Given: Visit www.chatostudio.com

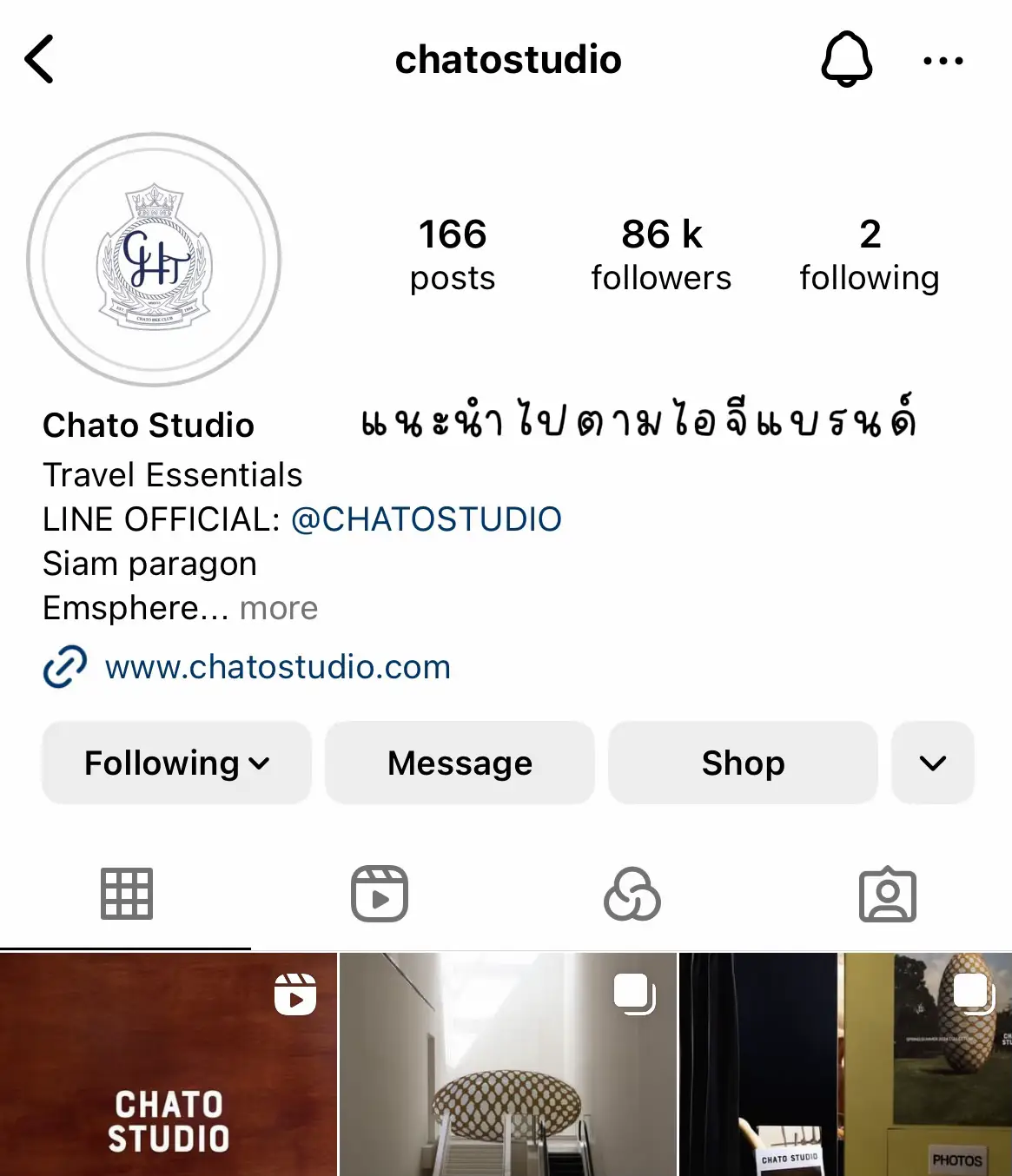Looking at the screenshot, I should click(x=276, y=667).
